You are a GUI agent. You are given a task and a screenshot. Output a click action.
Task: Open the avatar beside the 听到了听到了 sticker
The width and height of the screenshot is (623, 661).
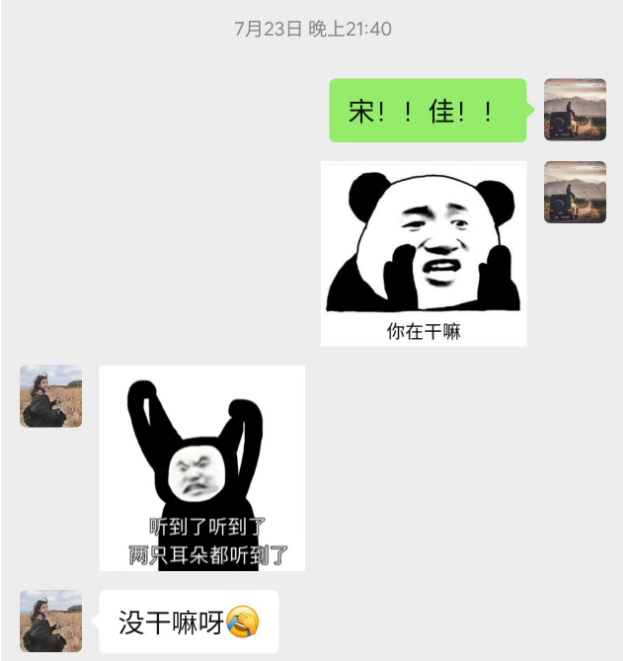pos(51,396)
